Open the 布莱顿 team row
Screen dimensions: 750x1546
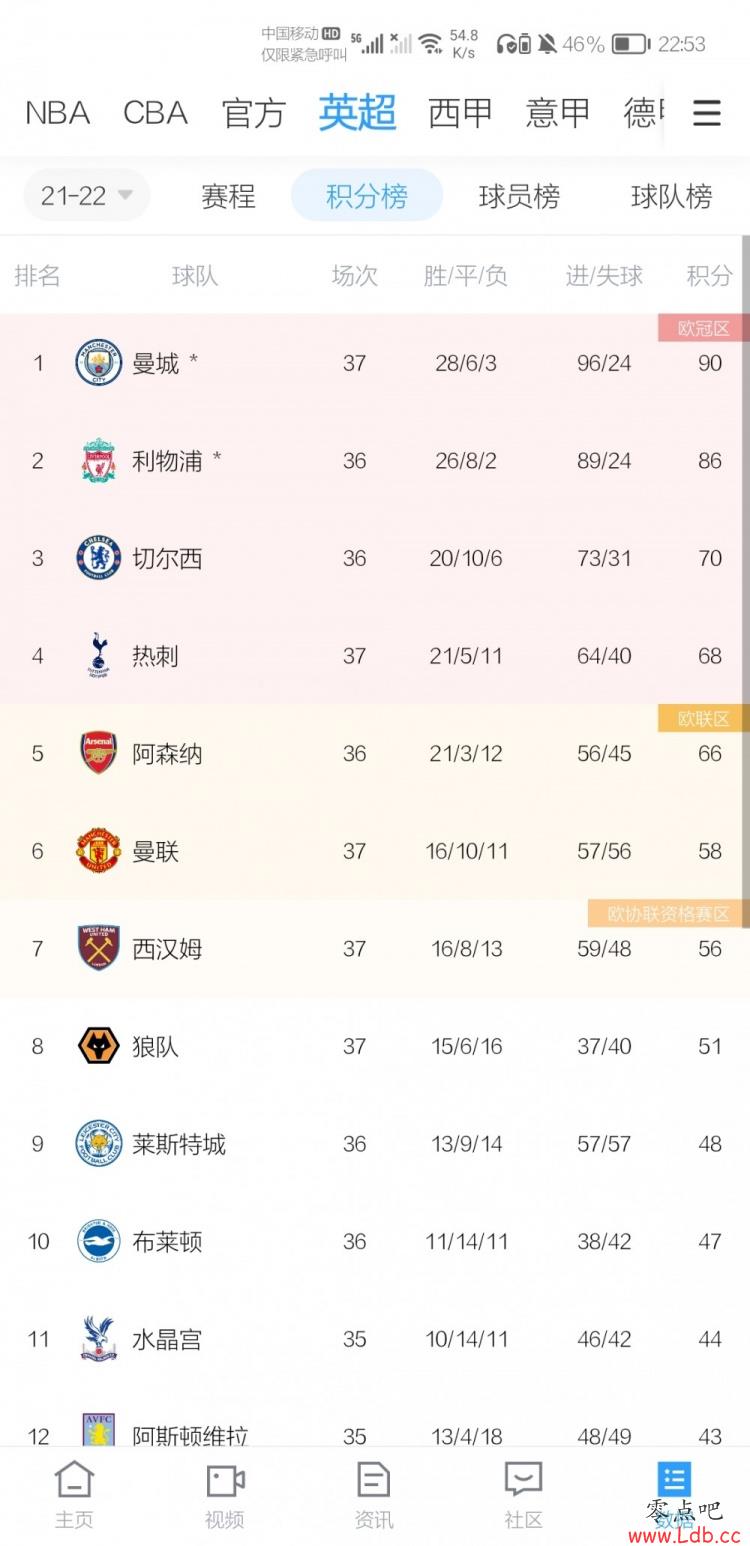[x=375, y=1242]
